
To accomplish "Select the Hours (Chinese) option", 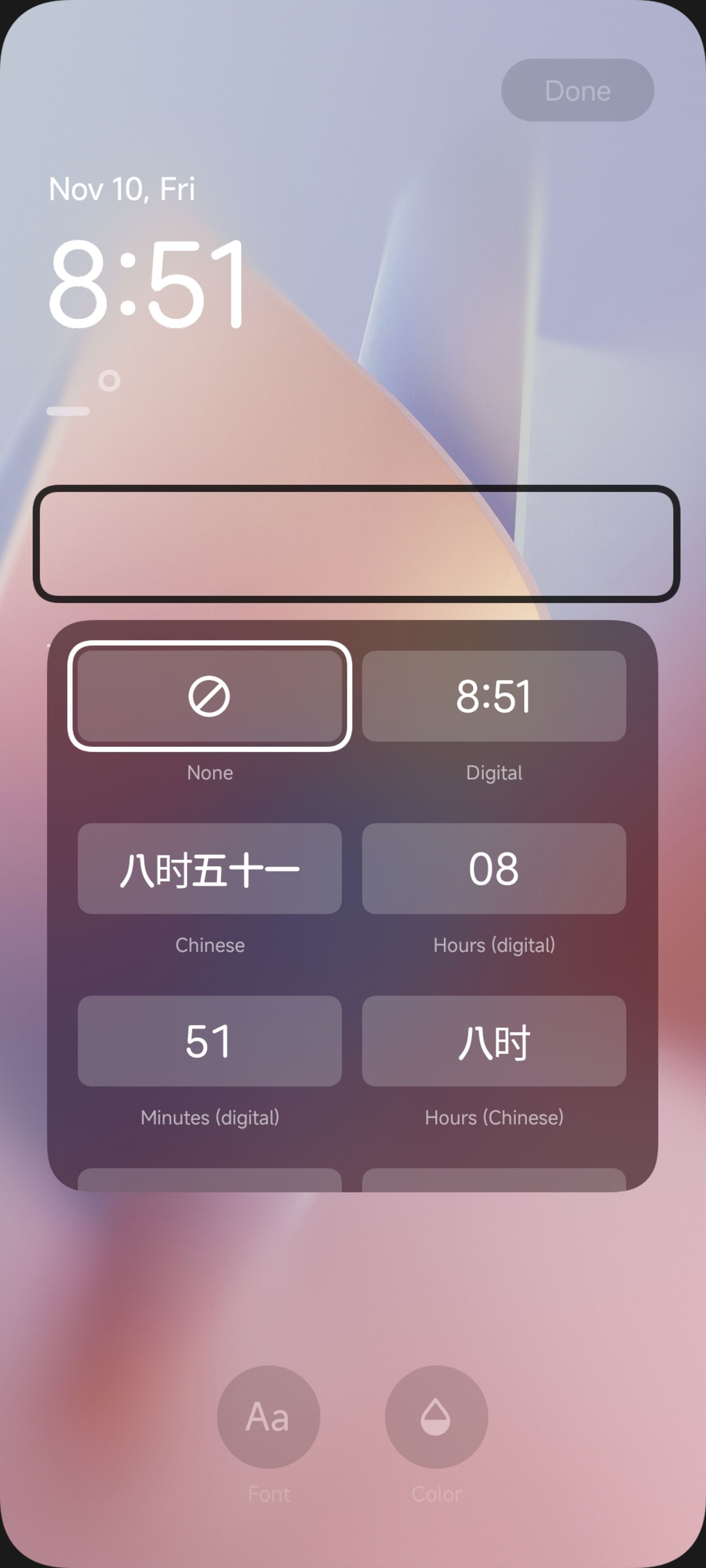I will (493, 1040).
